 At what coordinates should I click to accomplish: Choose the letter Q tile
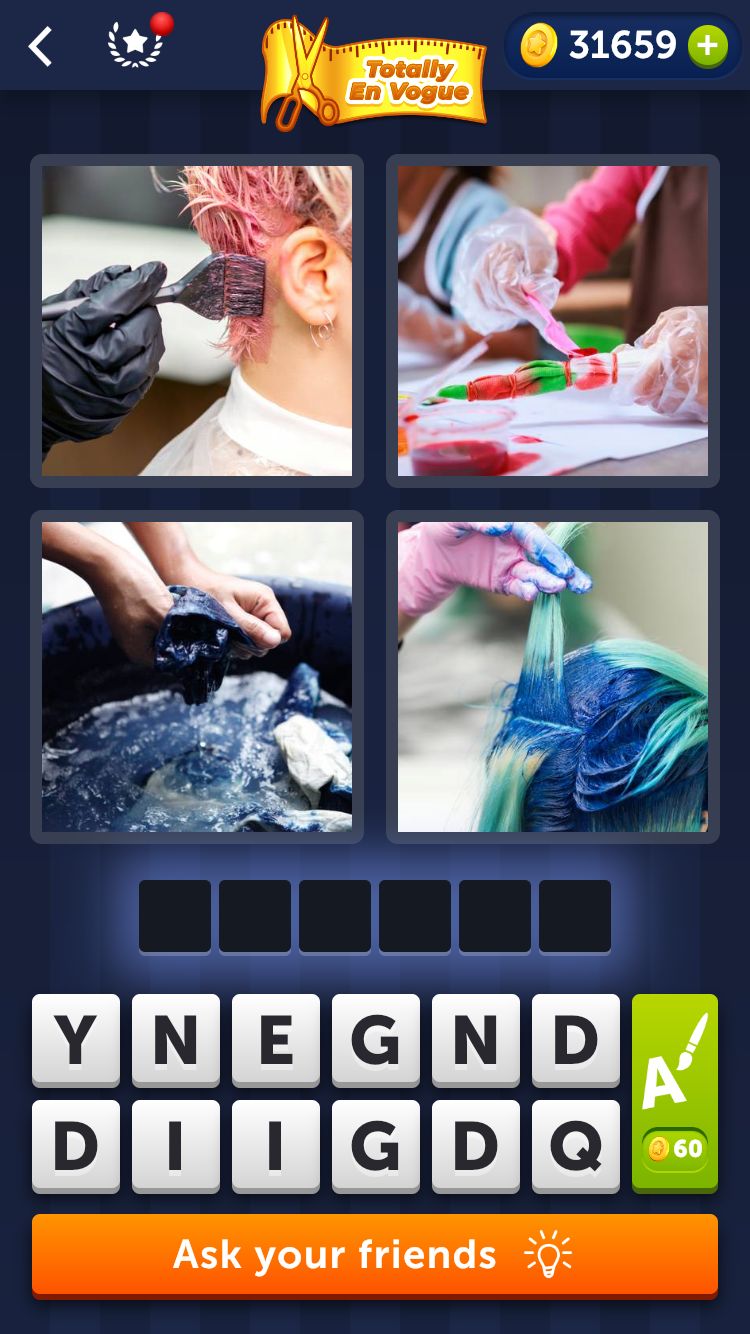pos(576,1146)
